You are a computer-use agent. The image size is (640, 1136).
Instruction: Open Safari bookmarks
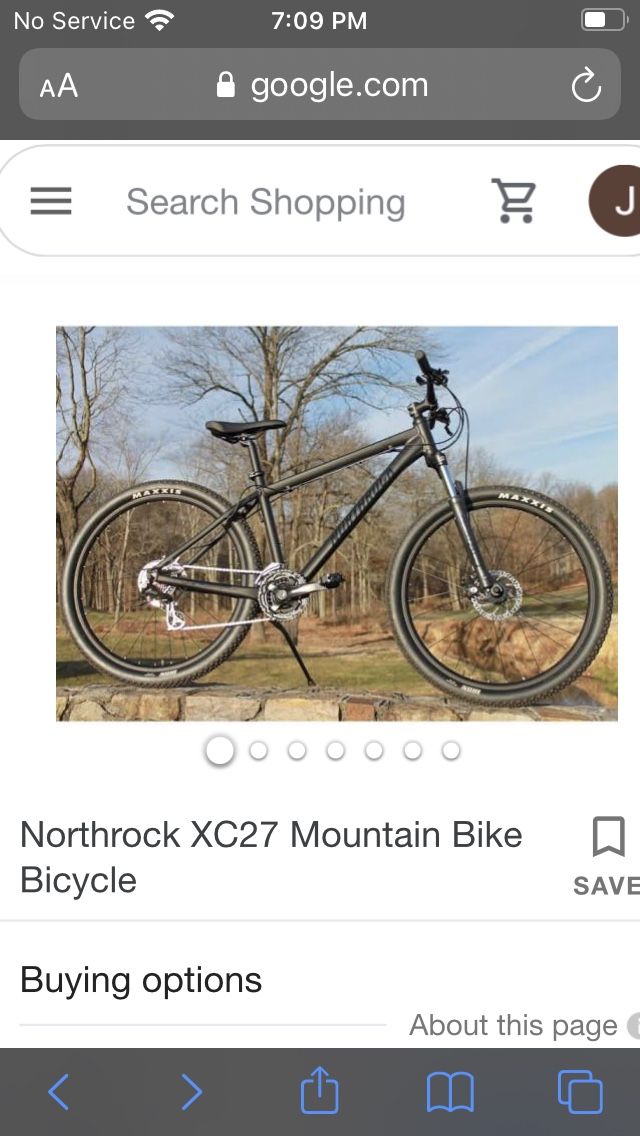tap(450, 1092)
